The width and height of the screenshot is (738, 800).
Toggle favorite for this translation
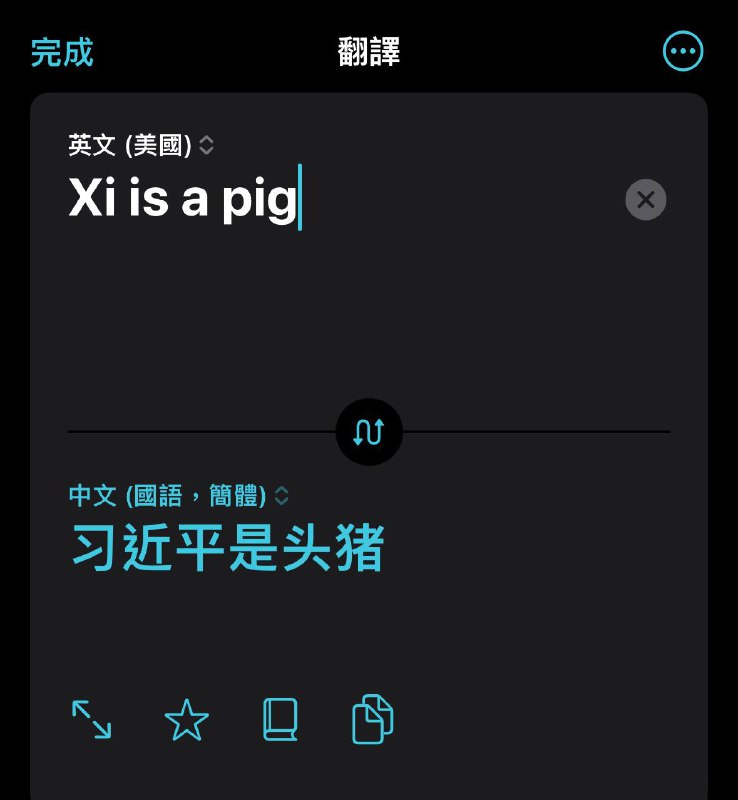click(x=186, y=718)
